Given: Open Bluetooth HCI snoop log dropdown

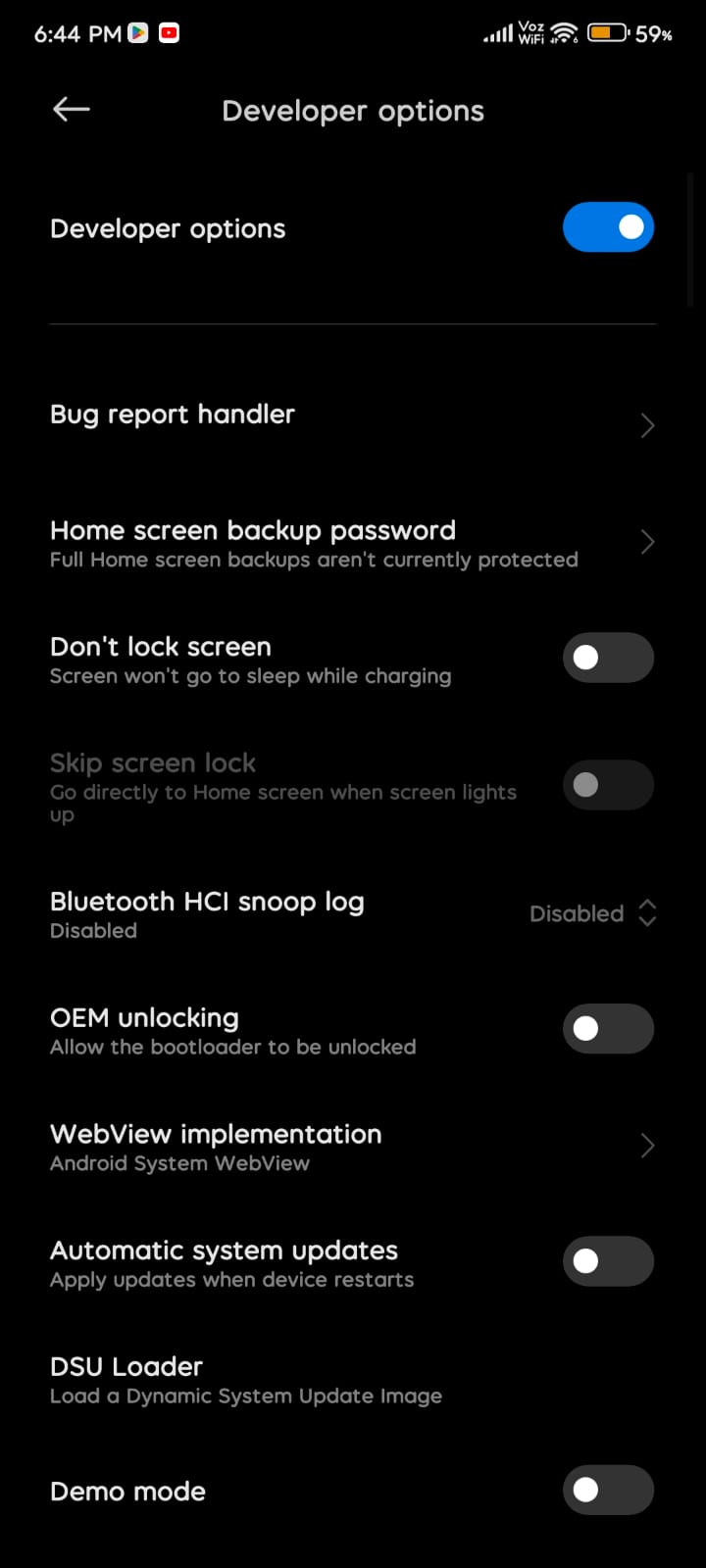Looking at the screenshot, I should coord(592,913).
